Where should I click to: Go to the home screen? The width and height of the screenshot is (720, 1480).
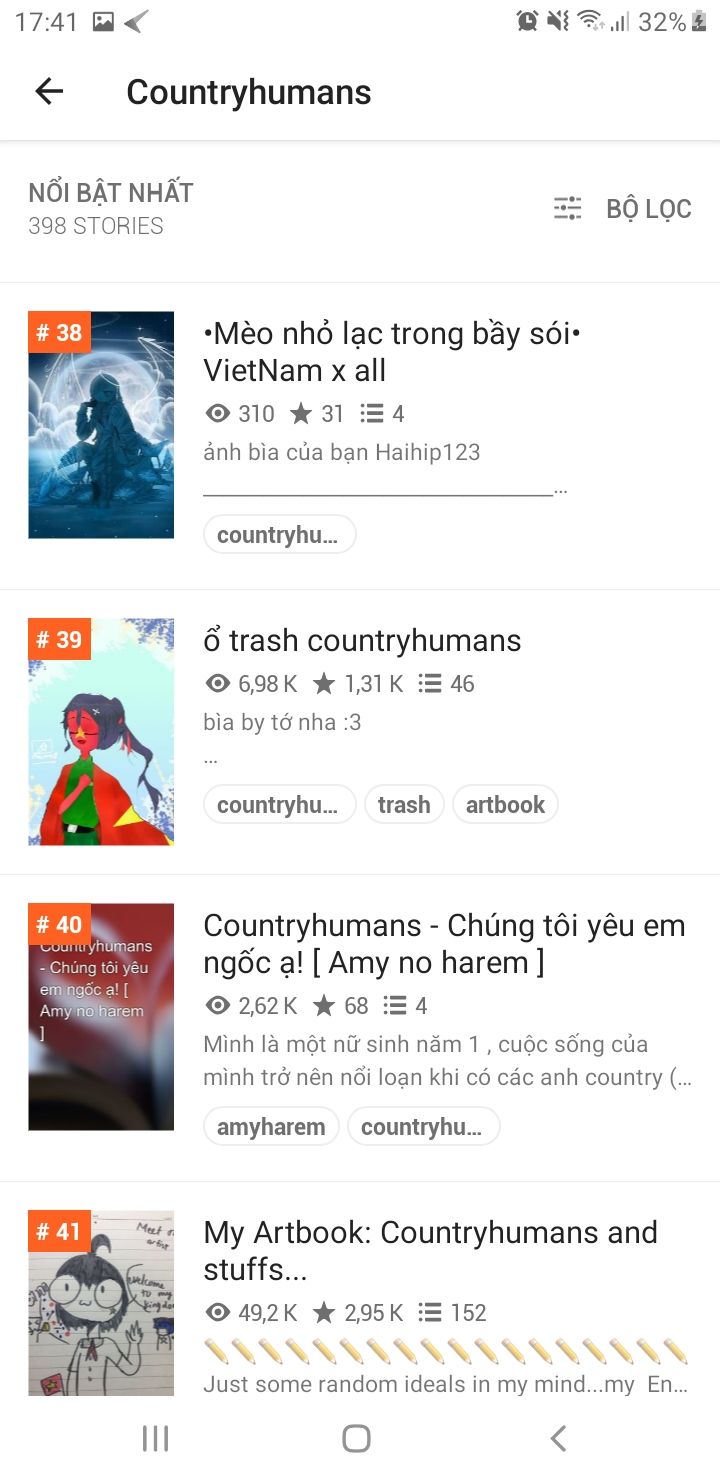(357, 1438)
